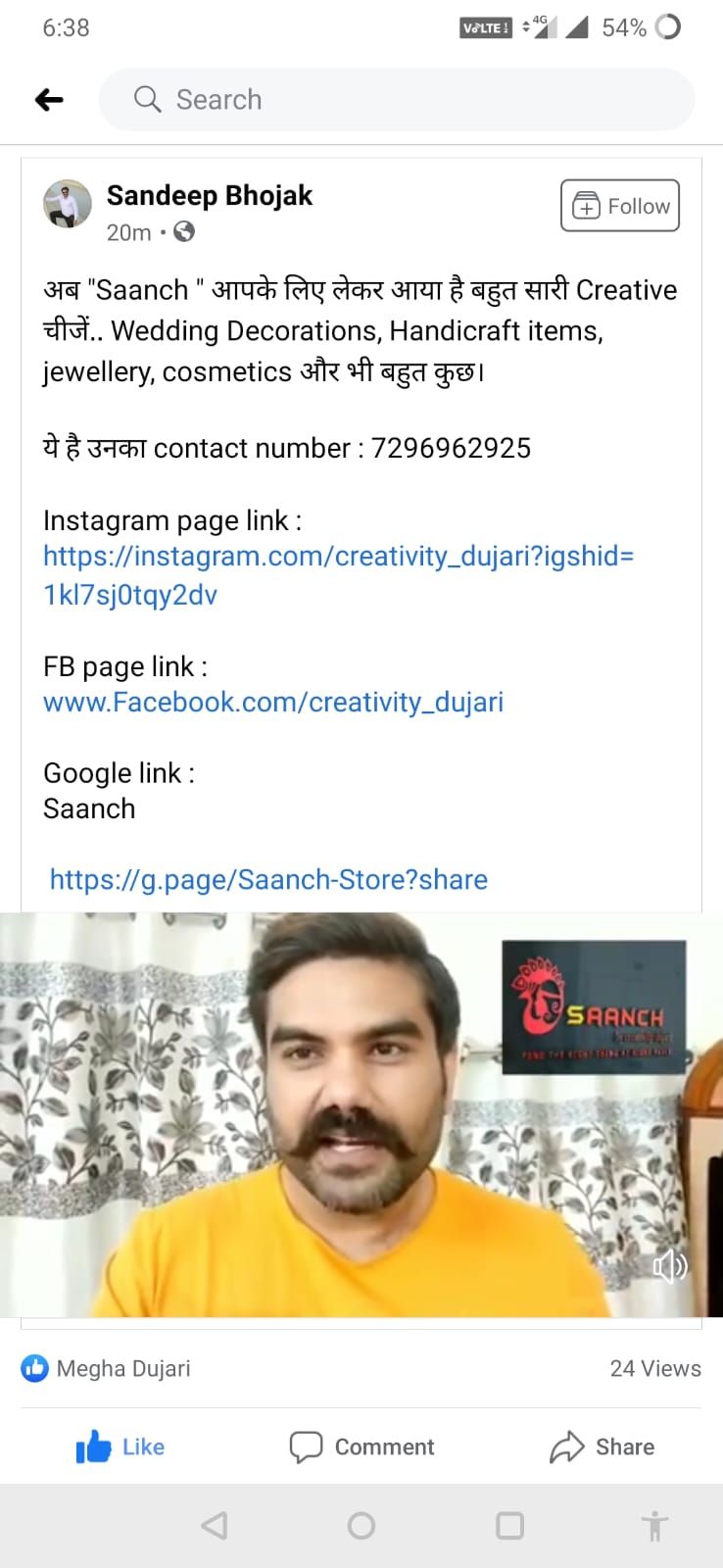Comment on this post
Image resolution: width=723 pixels, height=1568 pixels.
361,1446
